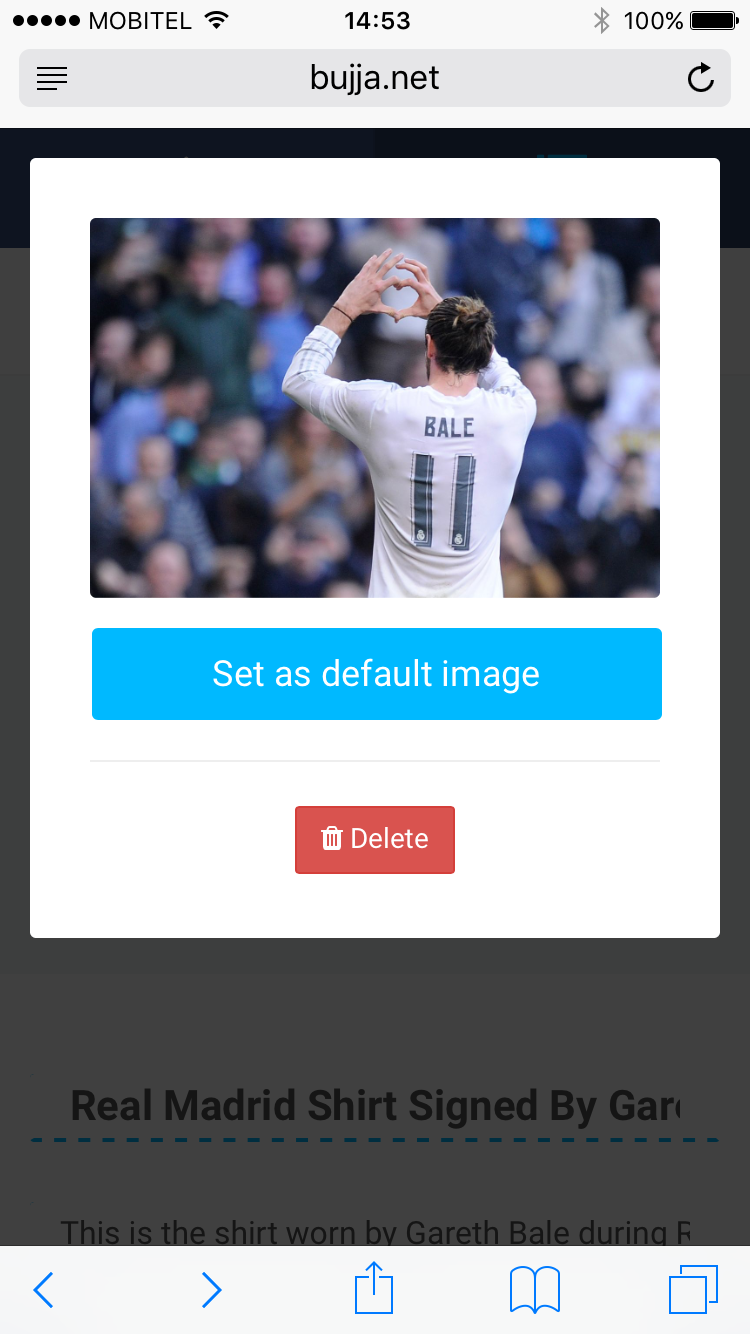Screen dimensions: 750x1334
Task: Open the reader view icon in address bar
Action: click(x=52, y=78)
